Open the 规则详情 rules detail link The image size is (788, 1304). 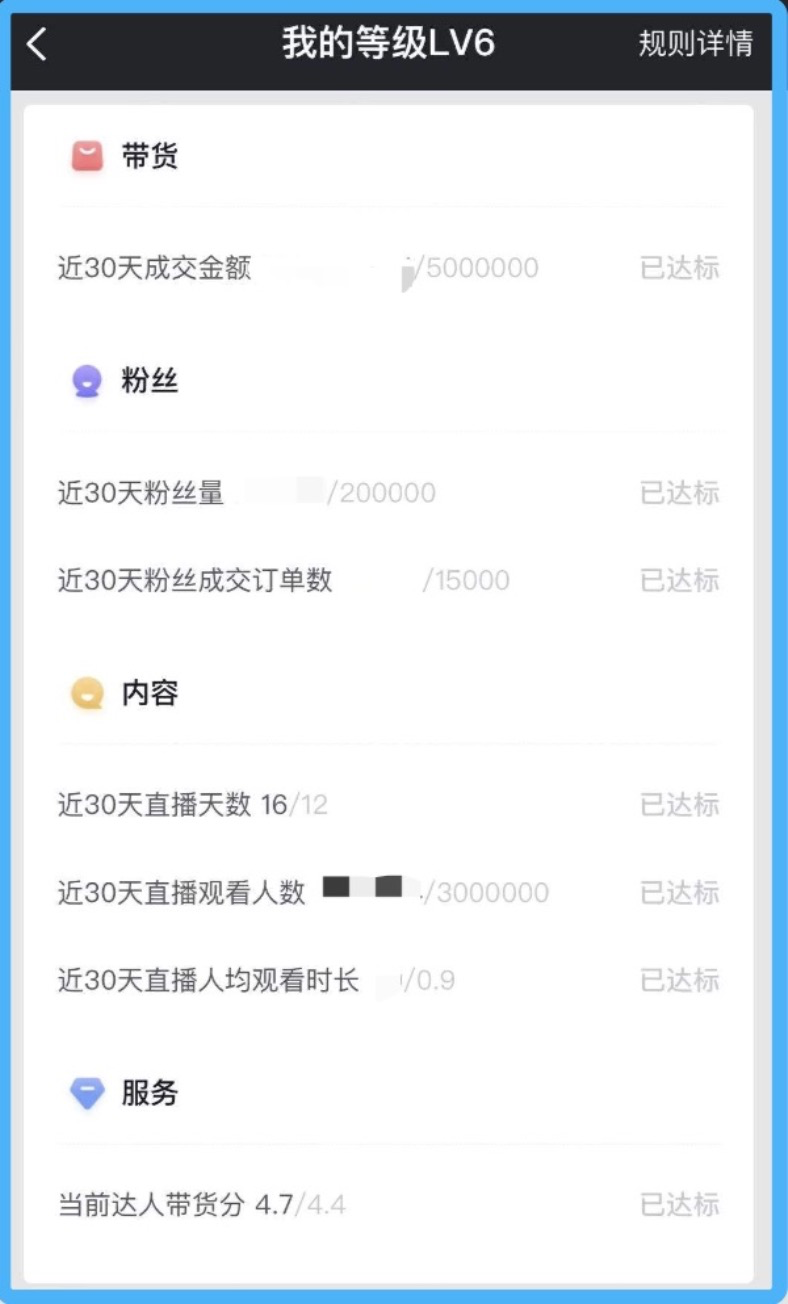pos(697,45)
